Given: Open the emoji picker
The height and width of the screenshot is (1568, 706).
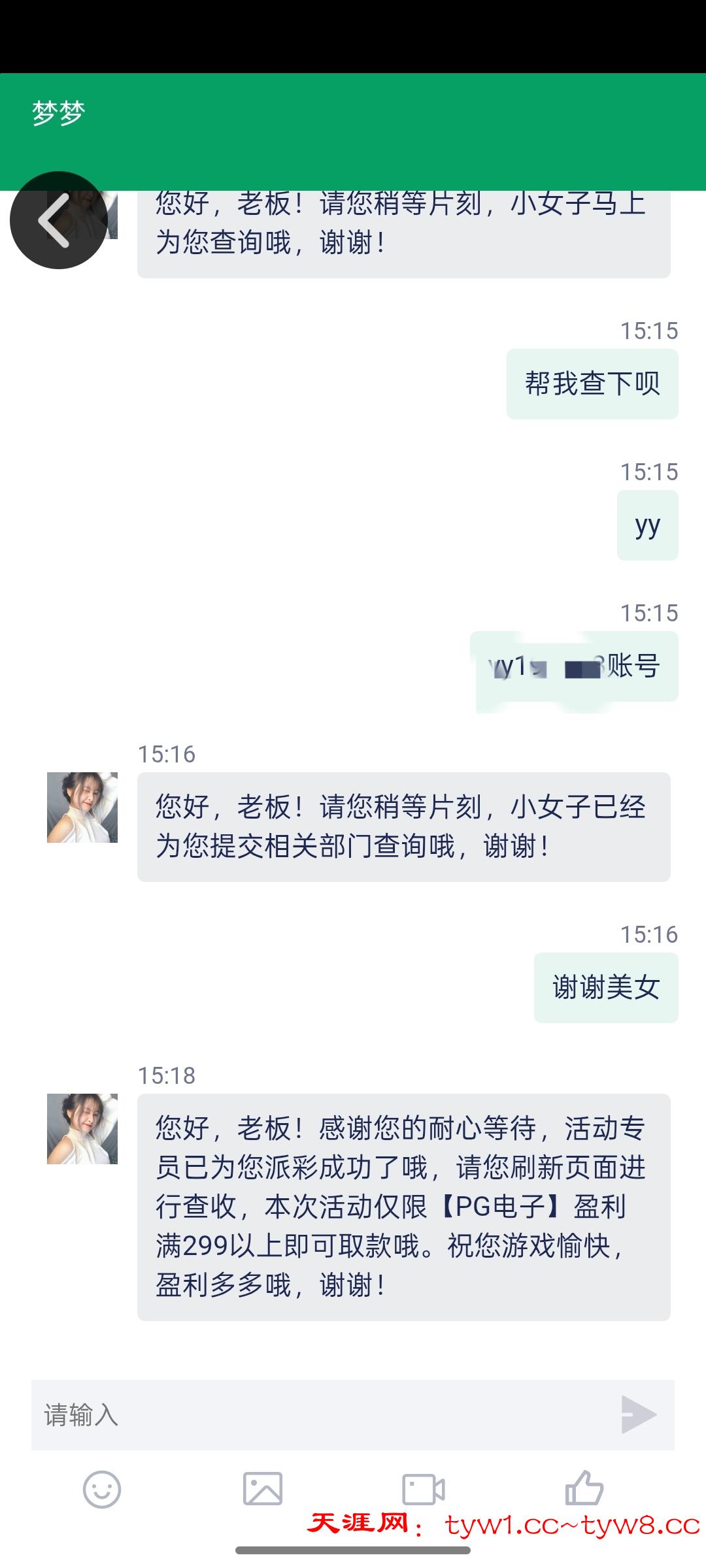Looking at the screenshot, I should coord(102,1490).
